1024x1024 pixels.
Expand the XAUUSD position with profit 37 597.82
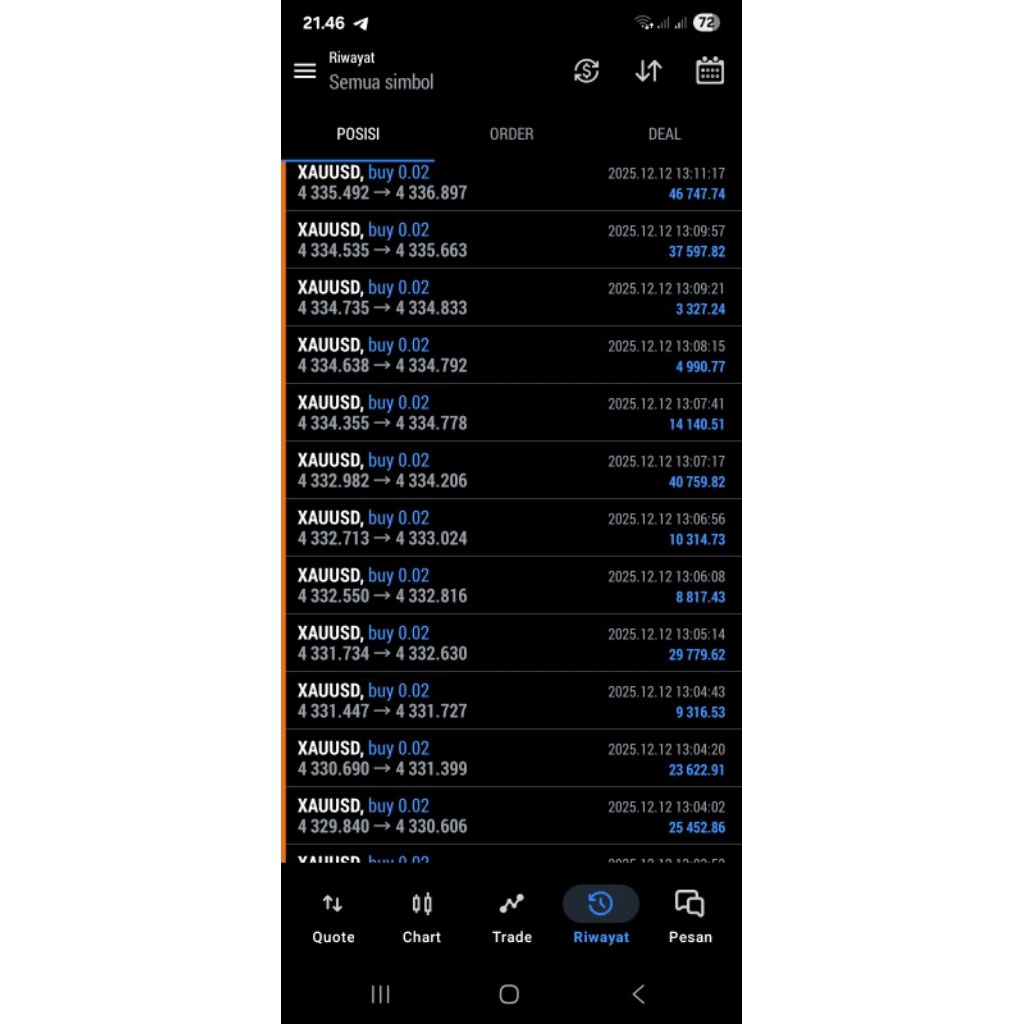511,240
